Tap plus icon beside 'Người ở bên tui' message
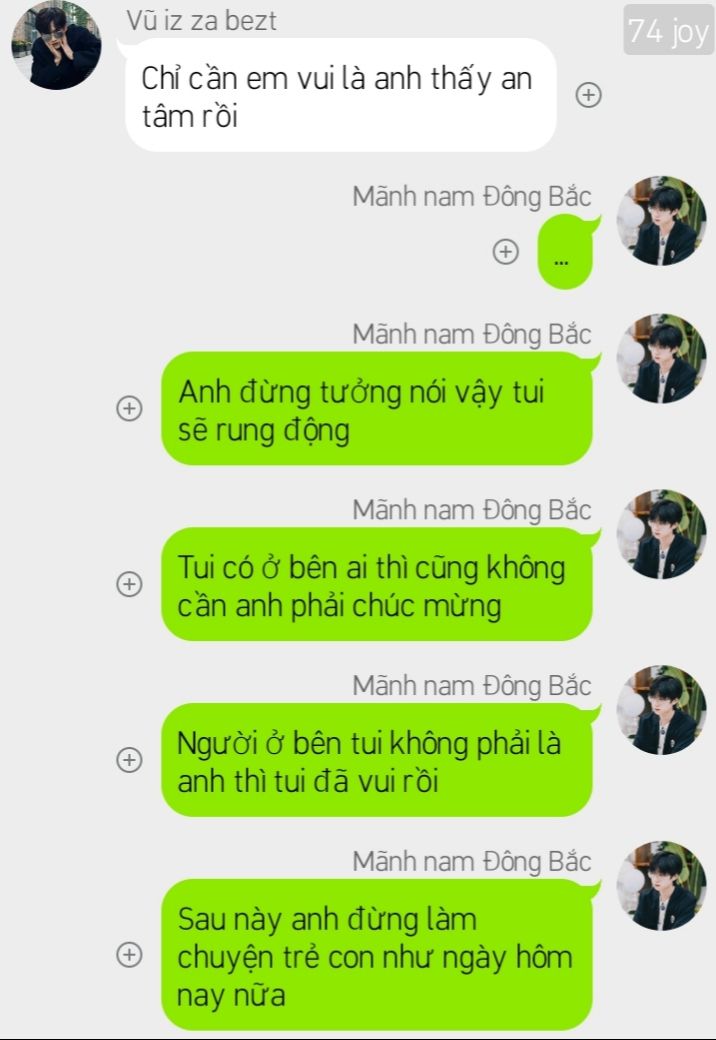This screenshot has height=1040, width=716. tap(129, 760)
